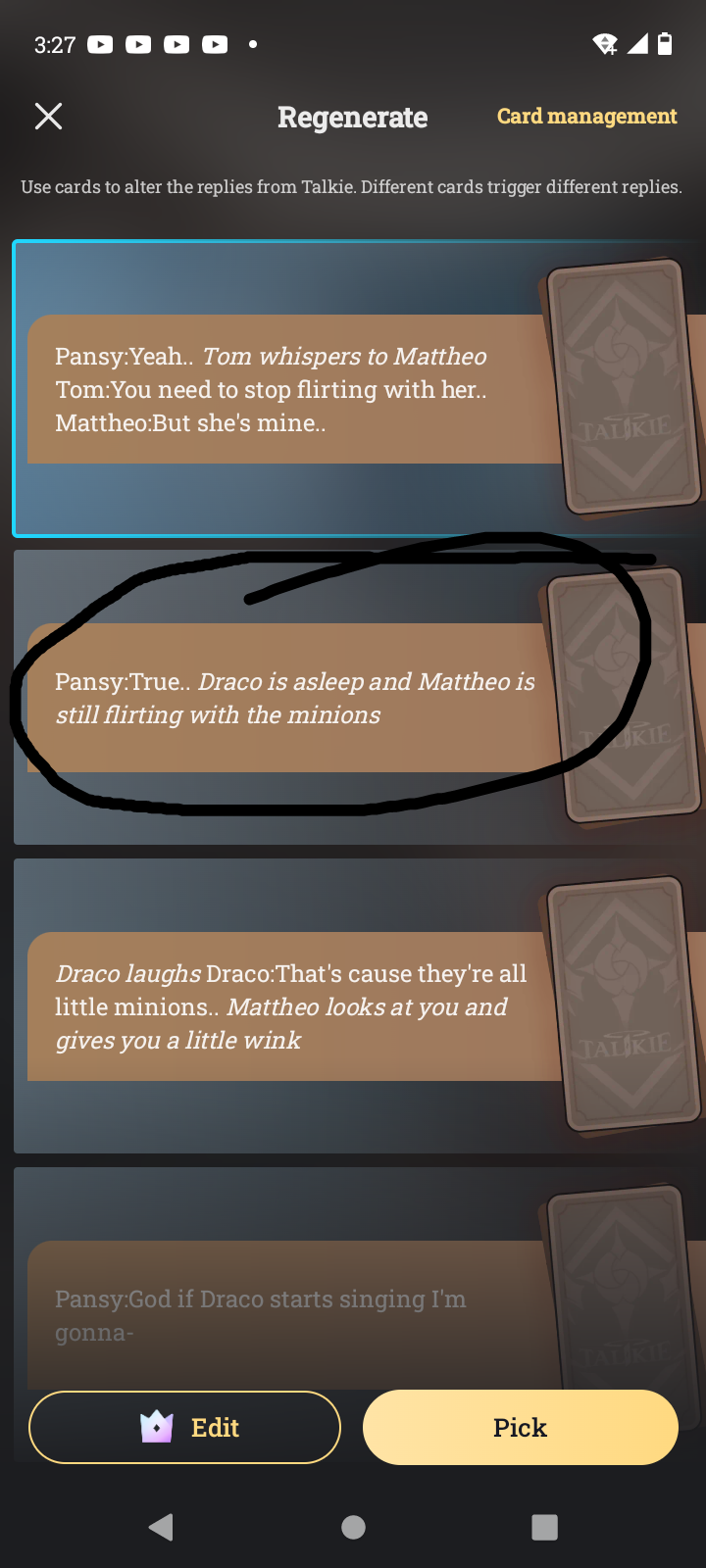The width and height of the screenshot is (706, 1568).
Task: Go to the home screen
Action: point(353,1526)
